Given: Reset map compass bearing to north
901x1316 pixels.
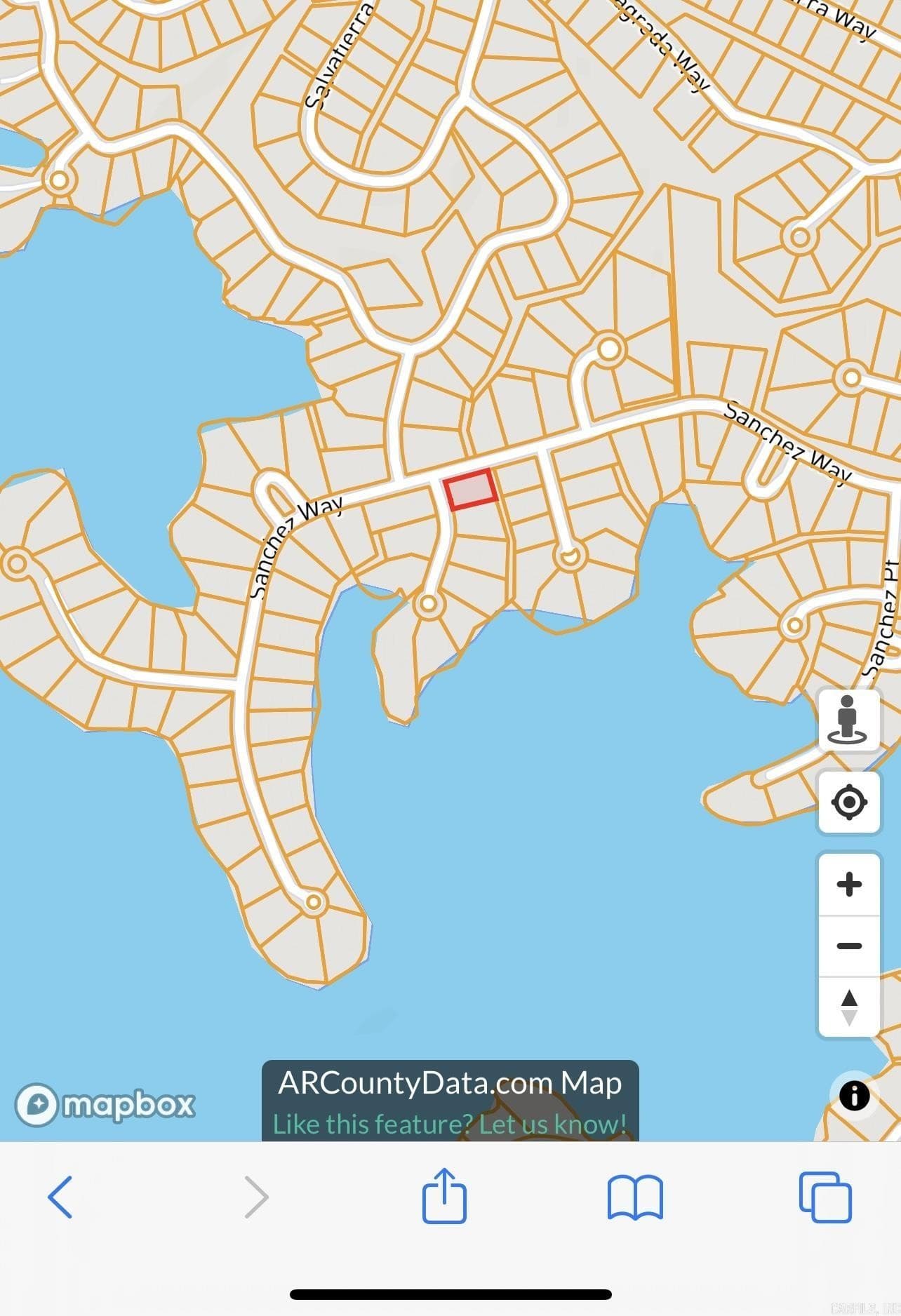Looking at the screenshot, I should 848,1007.
